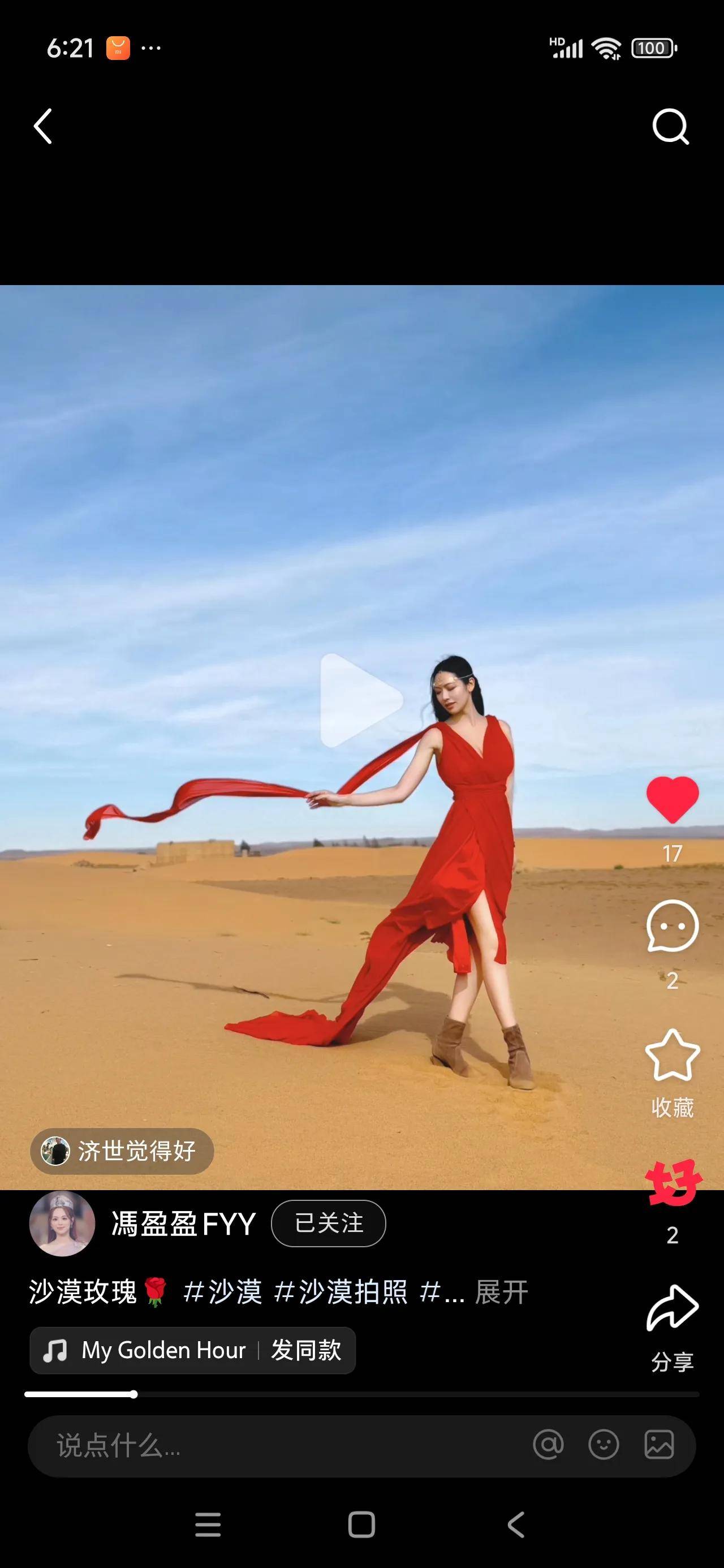The width and height of the screenshot is (724, 1568).
Task: Unlike the video via the red heart
Action: [671, 800]
